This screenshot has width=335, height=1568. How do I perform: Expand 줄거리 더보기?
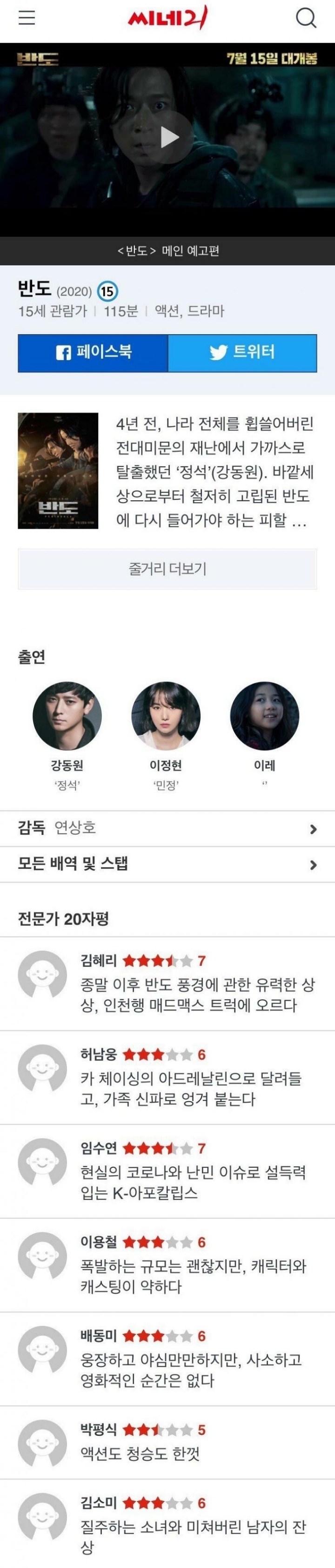pos(167,569)
